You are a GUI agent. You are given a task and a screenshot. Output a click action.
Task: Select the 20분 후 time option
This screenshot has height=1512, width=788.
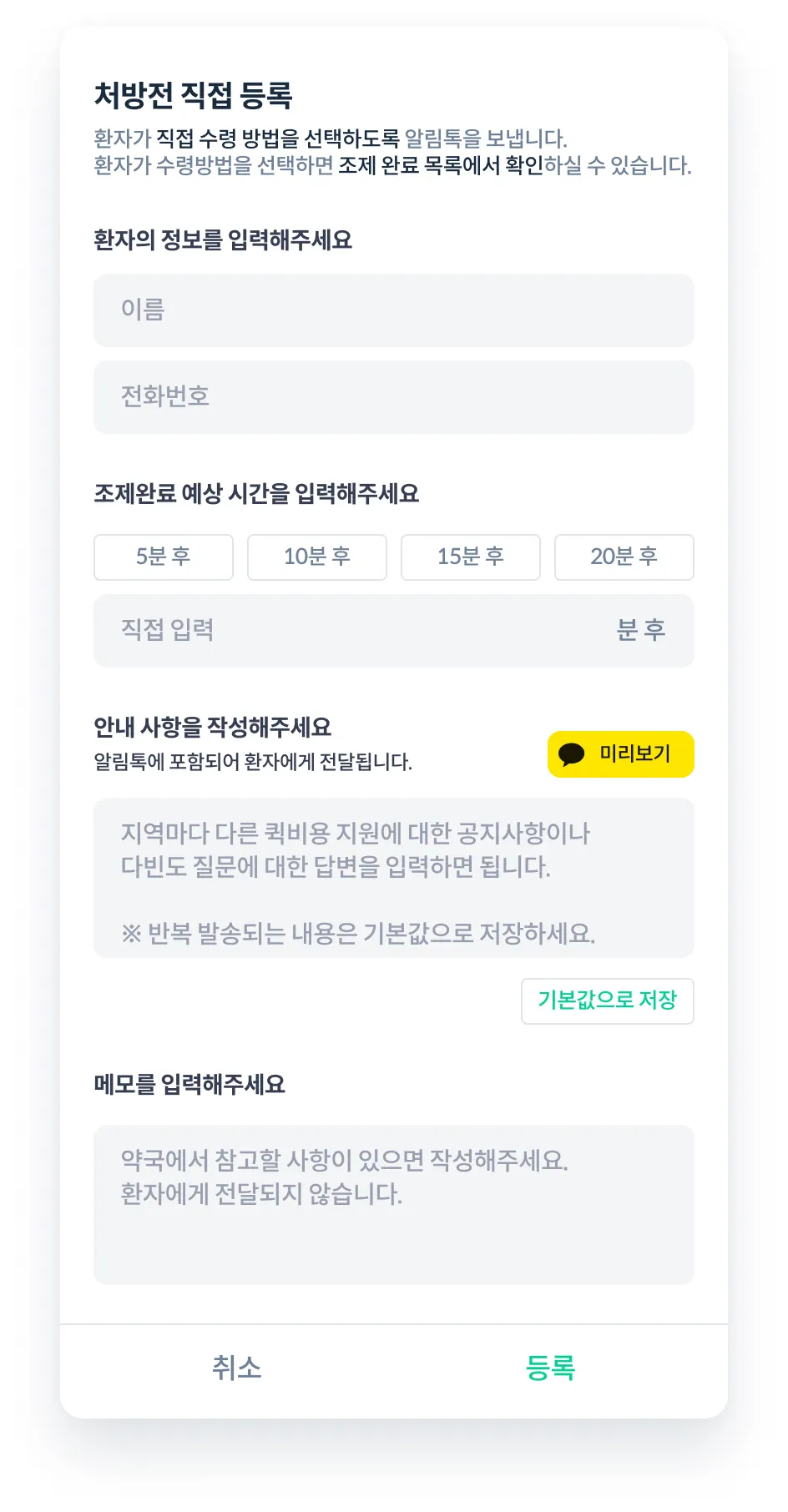tap(624, 557)
